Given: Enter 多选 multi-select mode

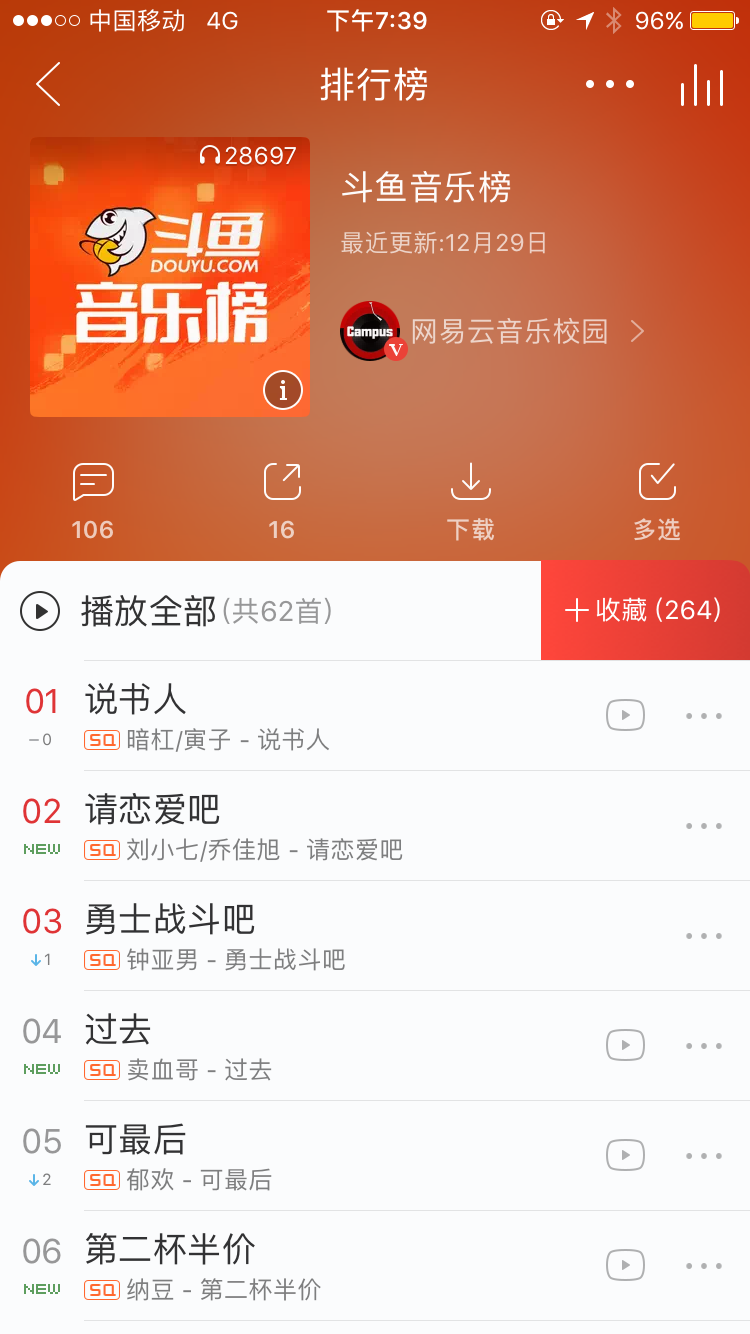Looking at the screenshot, I should (x=657, y=500).
